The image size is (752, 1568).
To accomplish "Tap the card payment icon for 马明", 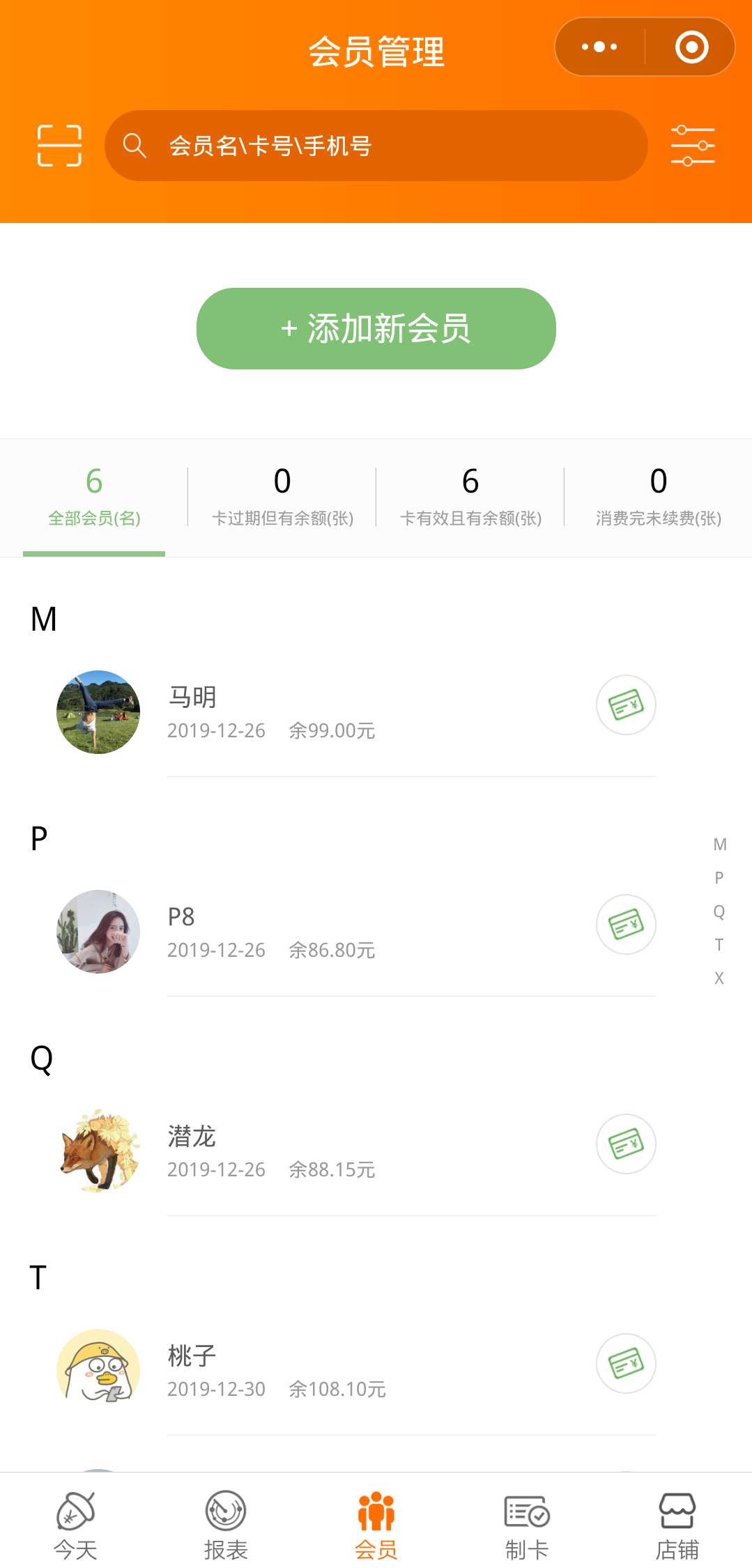I will click(626, 705).
